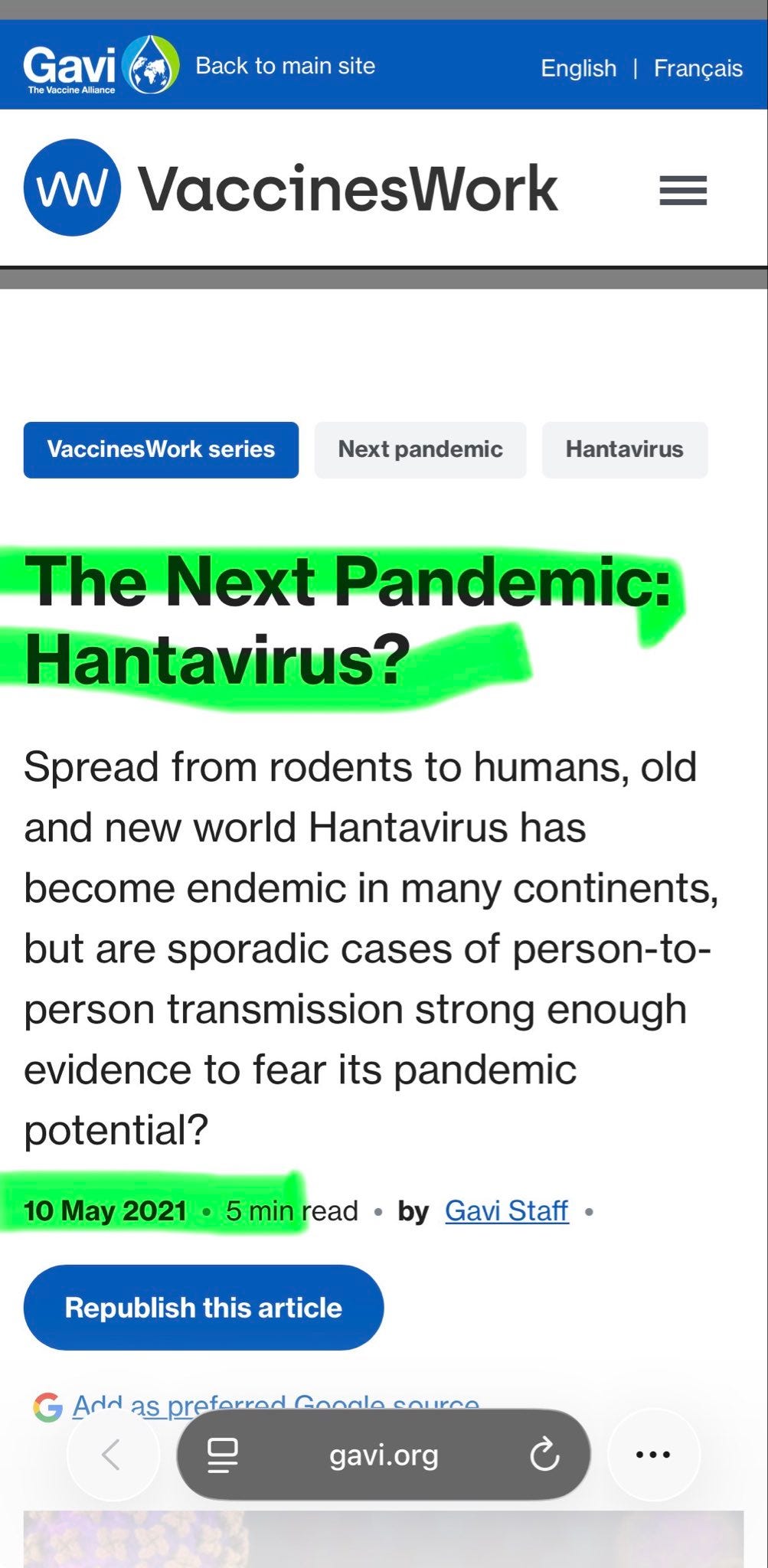
Task: Open the VaccinesWork series tag
Action: [x=161, y=449]
